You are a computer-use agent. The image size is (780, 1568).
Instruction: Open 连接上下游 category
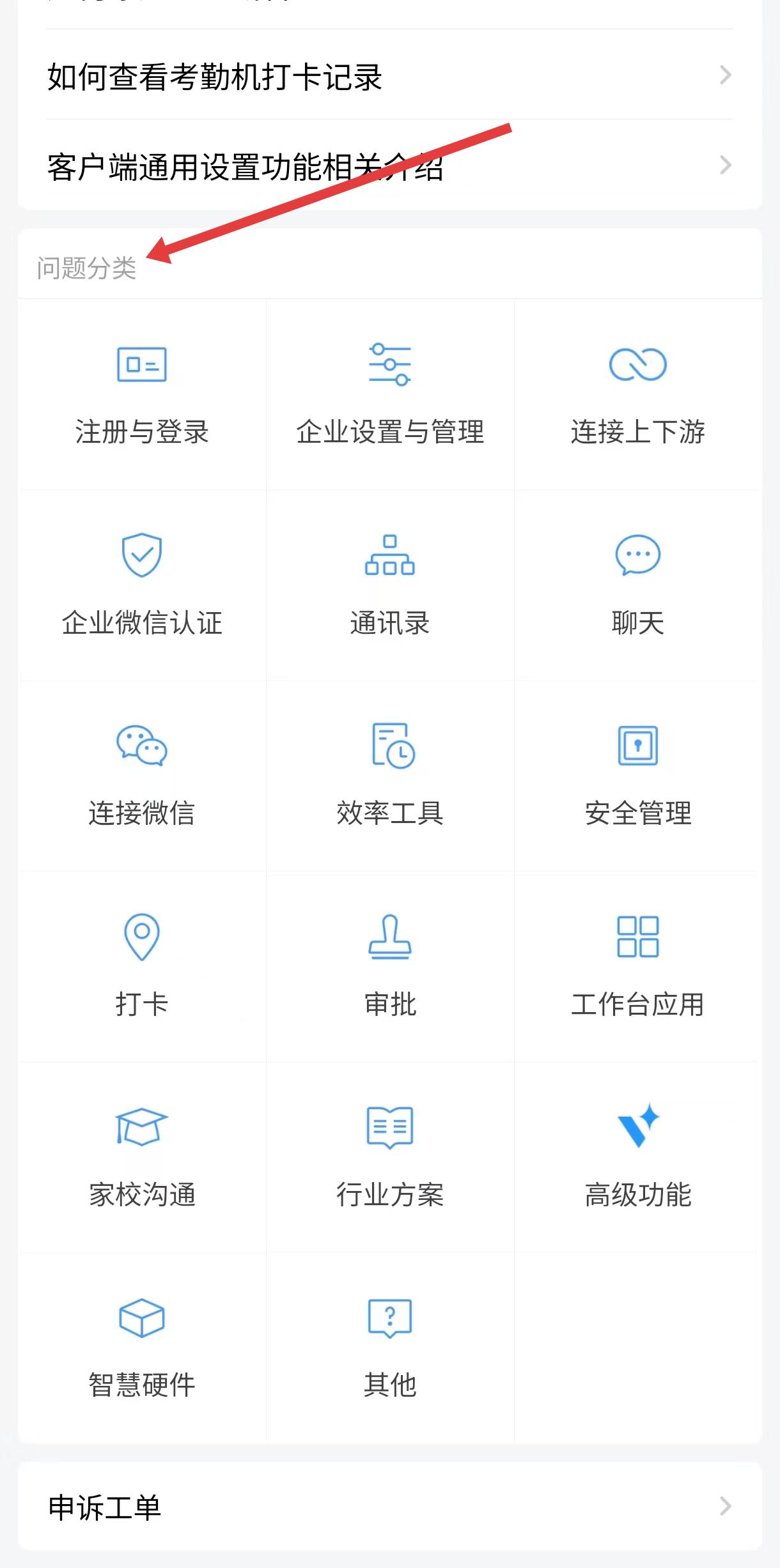point(638,395)
